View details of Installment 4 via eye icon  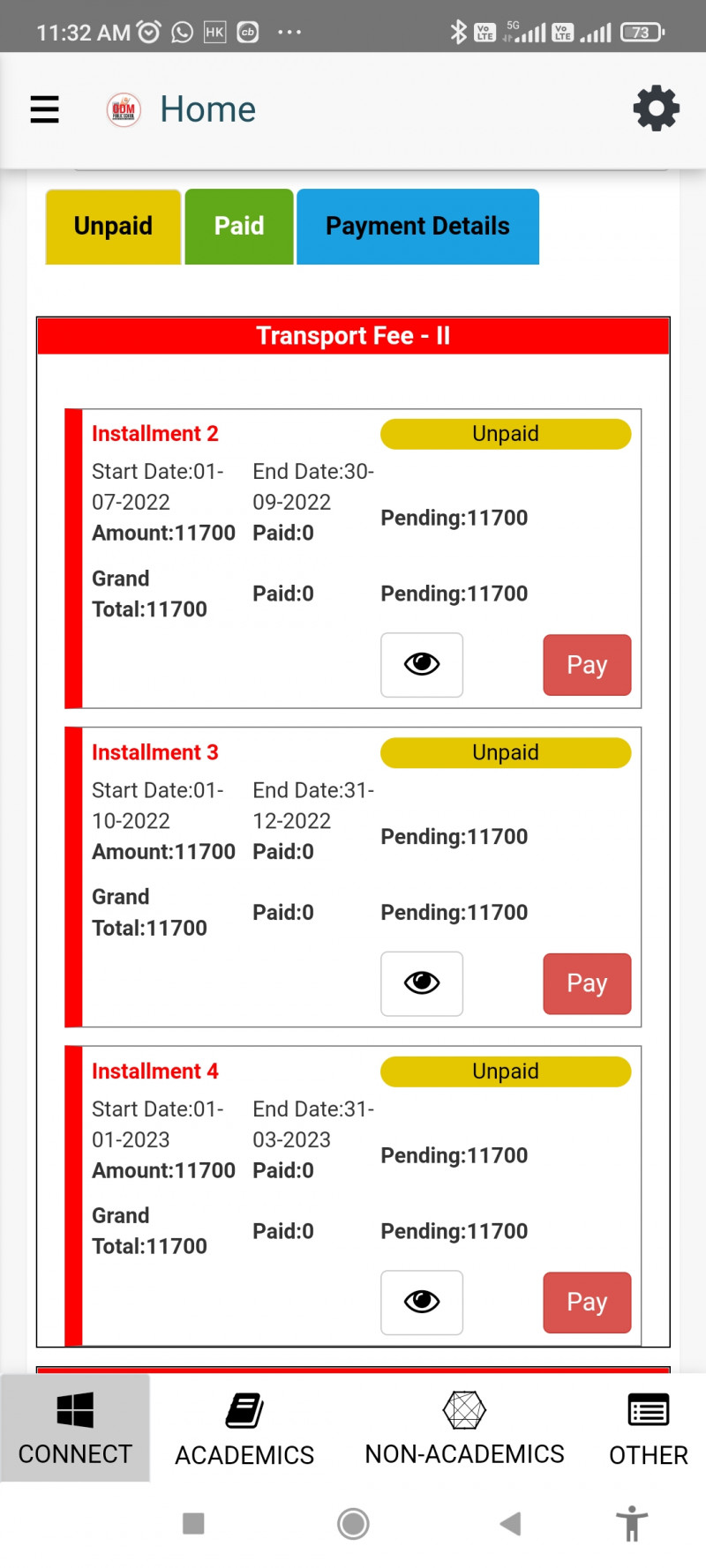click(422, 1302)
